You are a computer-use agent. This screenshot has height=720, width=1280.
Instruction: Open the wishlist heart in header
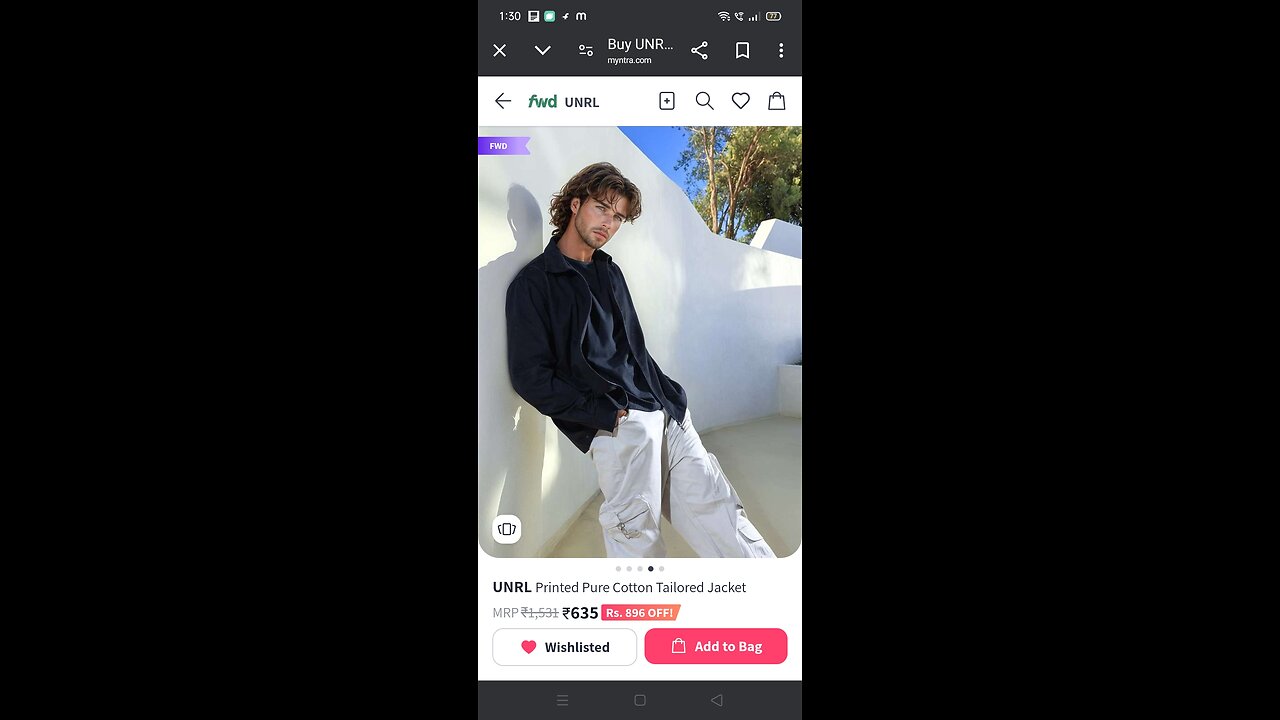pos(740,101)
